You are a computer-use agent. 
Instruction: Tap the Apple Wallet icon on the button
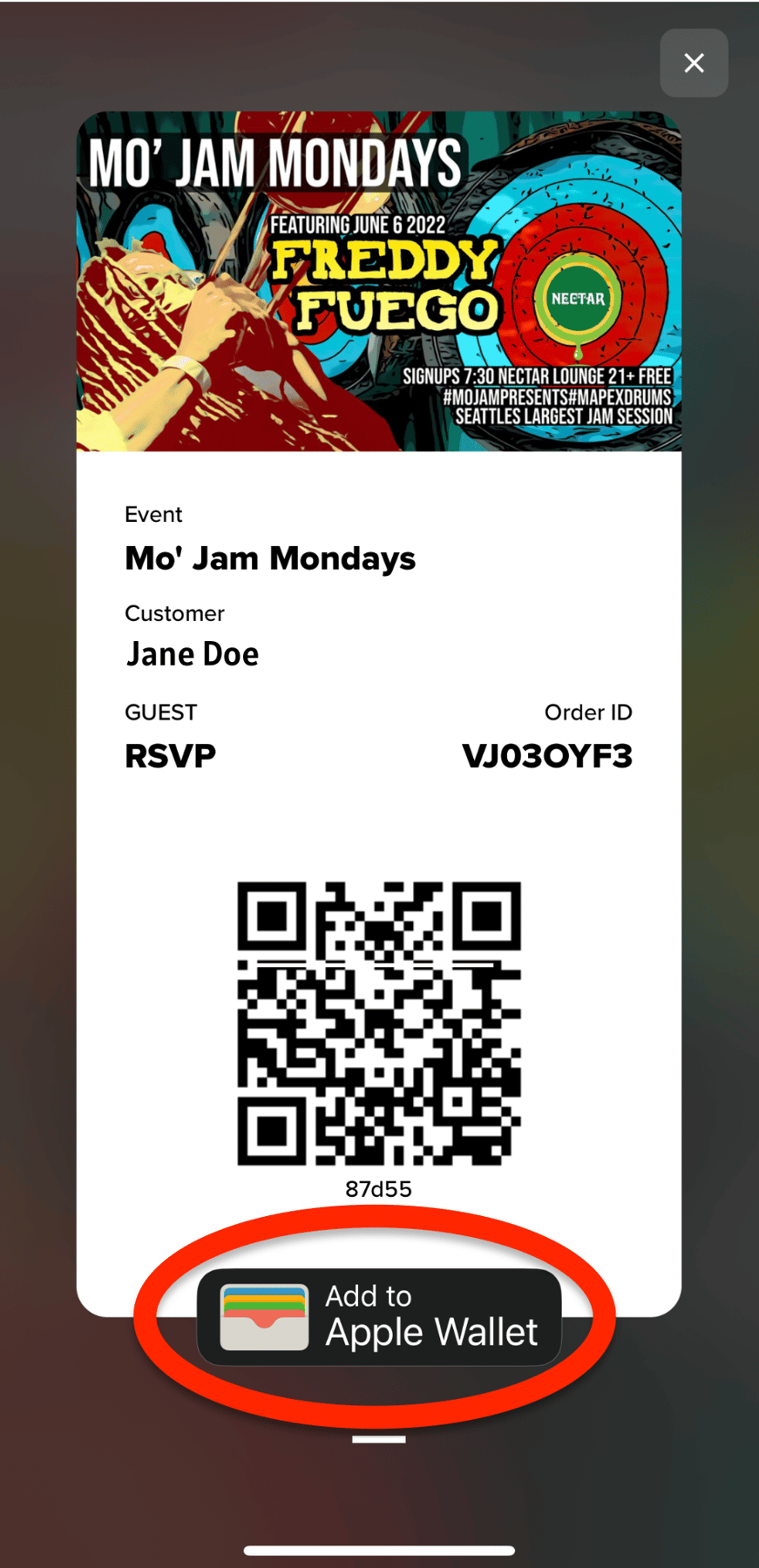(264, 1315)
